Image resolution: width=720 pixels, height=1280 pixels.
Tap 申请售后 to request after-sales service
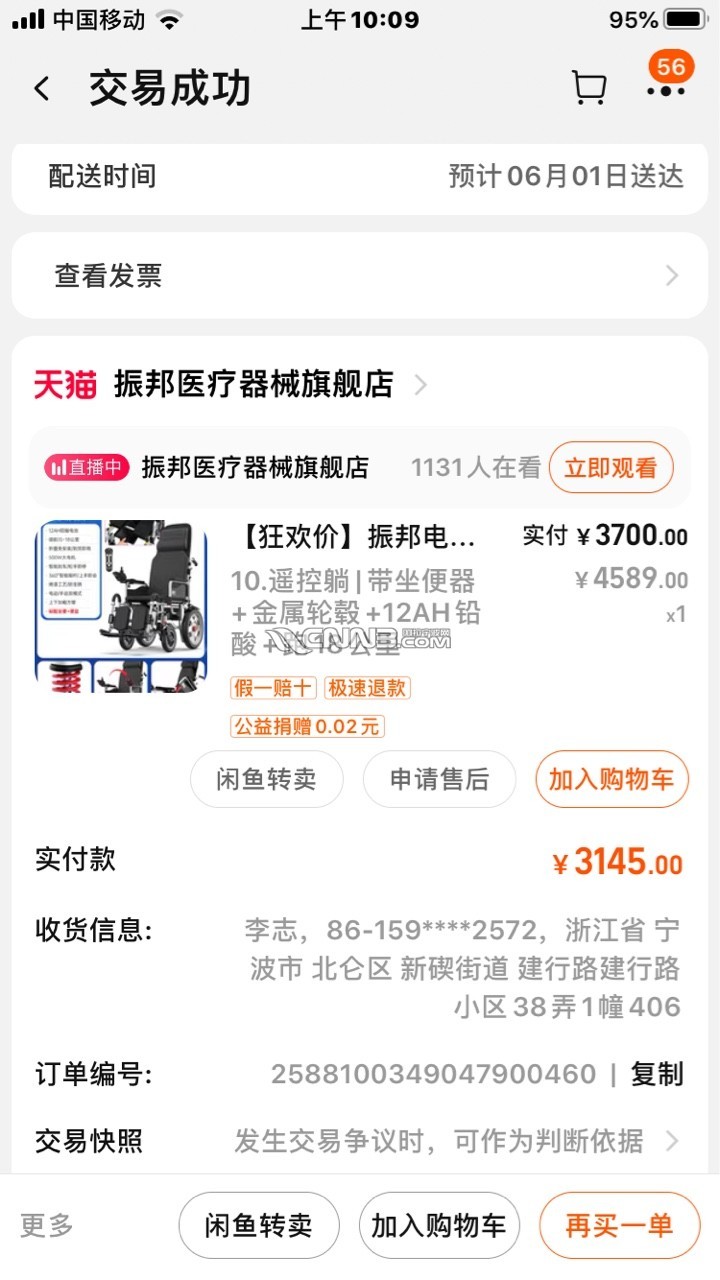(440, 779)
